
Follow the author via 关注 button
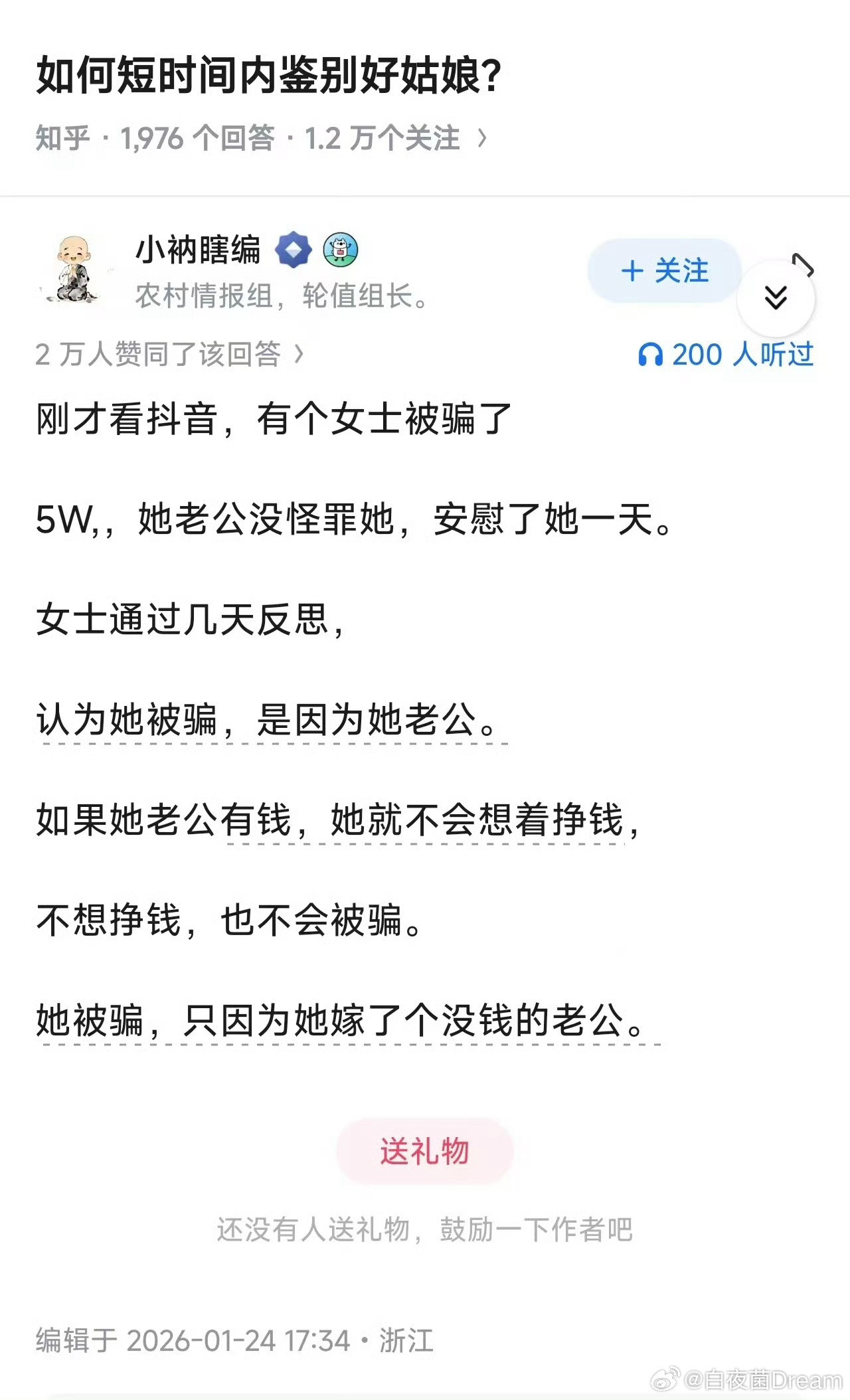(664, 271)
